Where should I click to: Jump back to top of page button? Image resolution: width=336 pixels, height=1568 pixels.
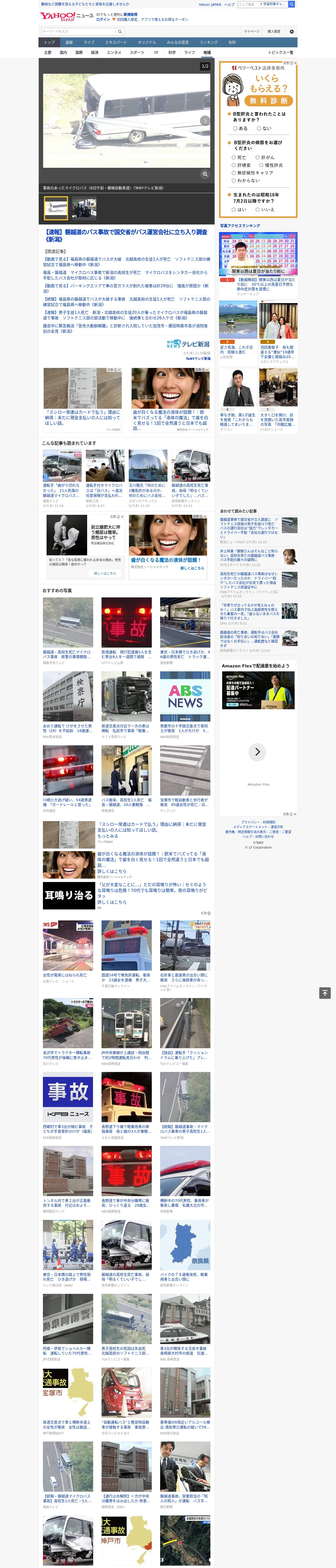(325, 993)
